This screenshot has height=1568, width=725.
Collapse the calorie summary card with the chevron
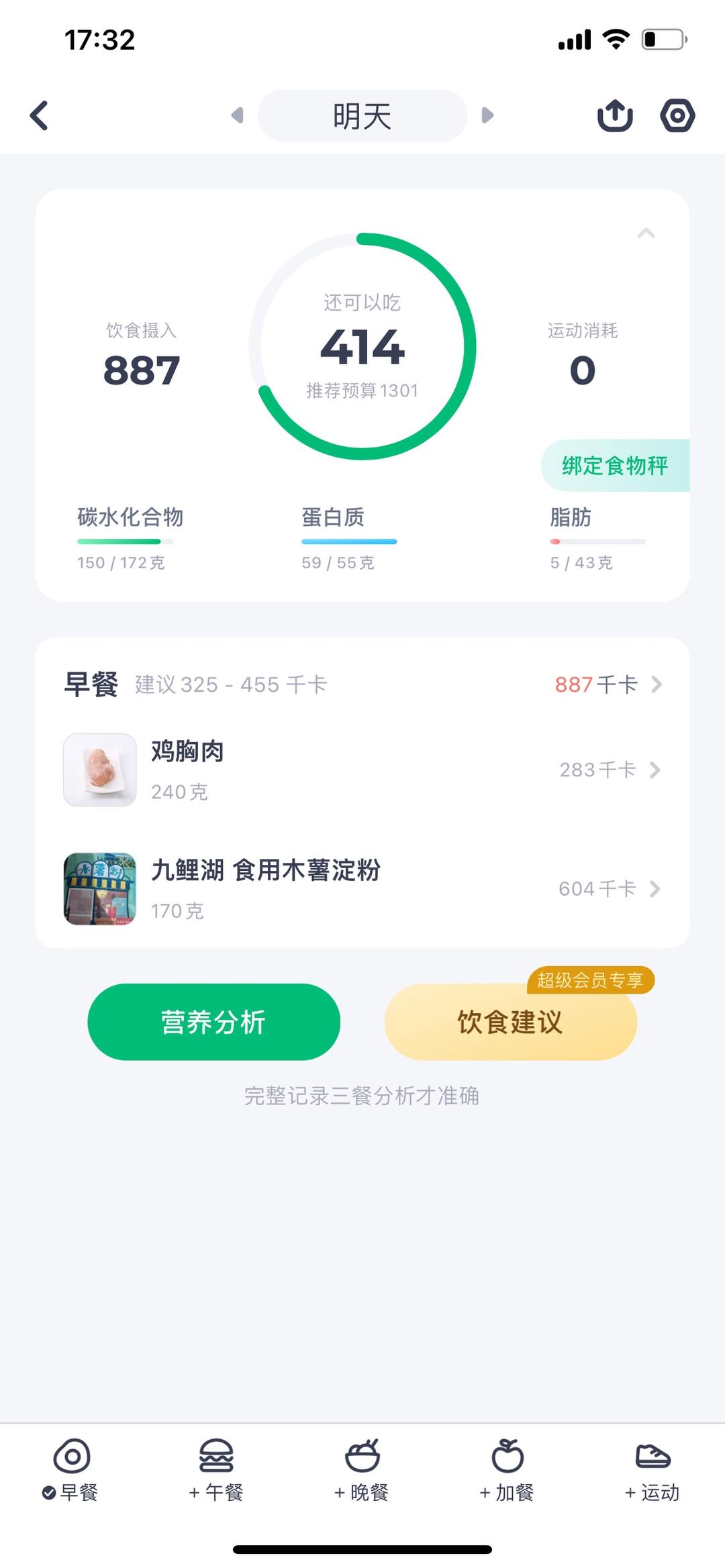(646, 234)
